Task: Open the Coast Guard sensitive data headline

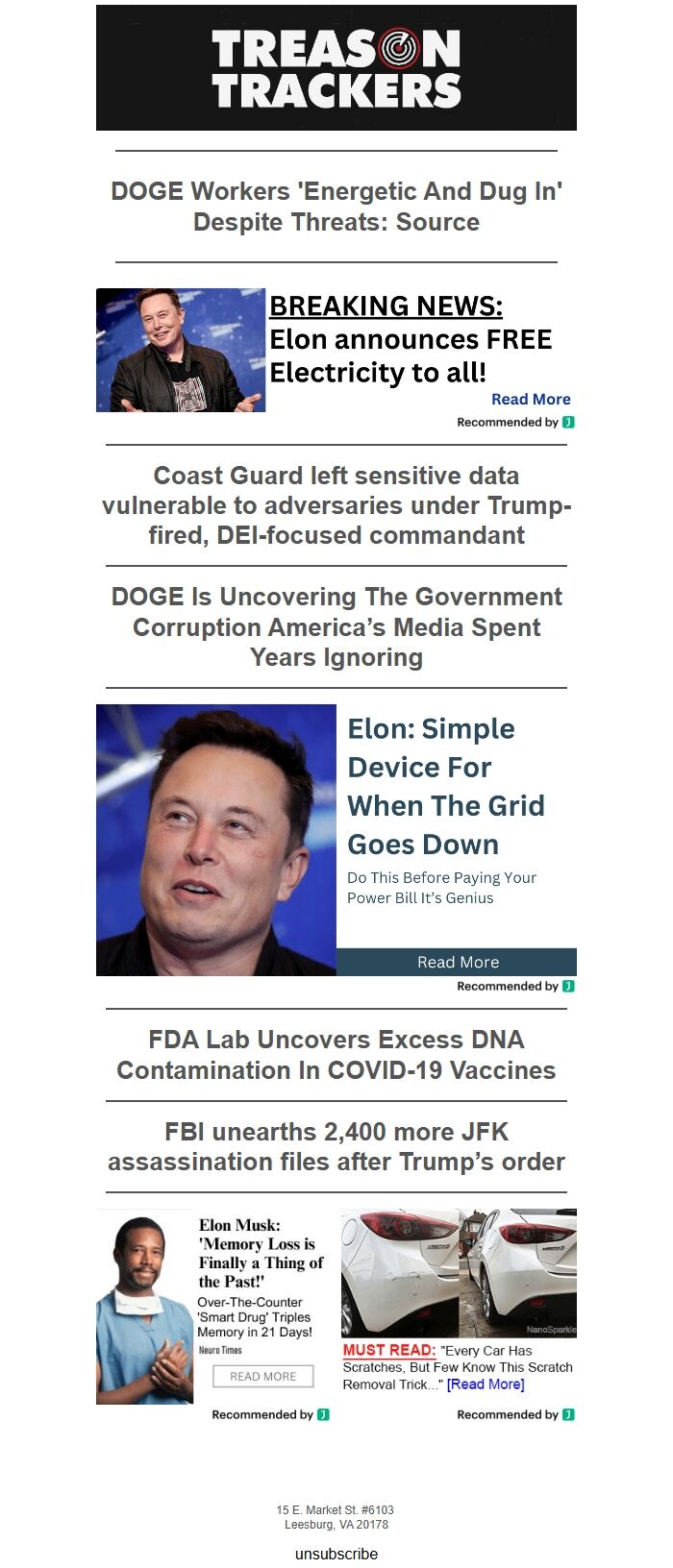Action: point(336,505)
